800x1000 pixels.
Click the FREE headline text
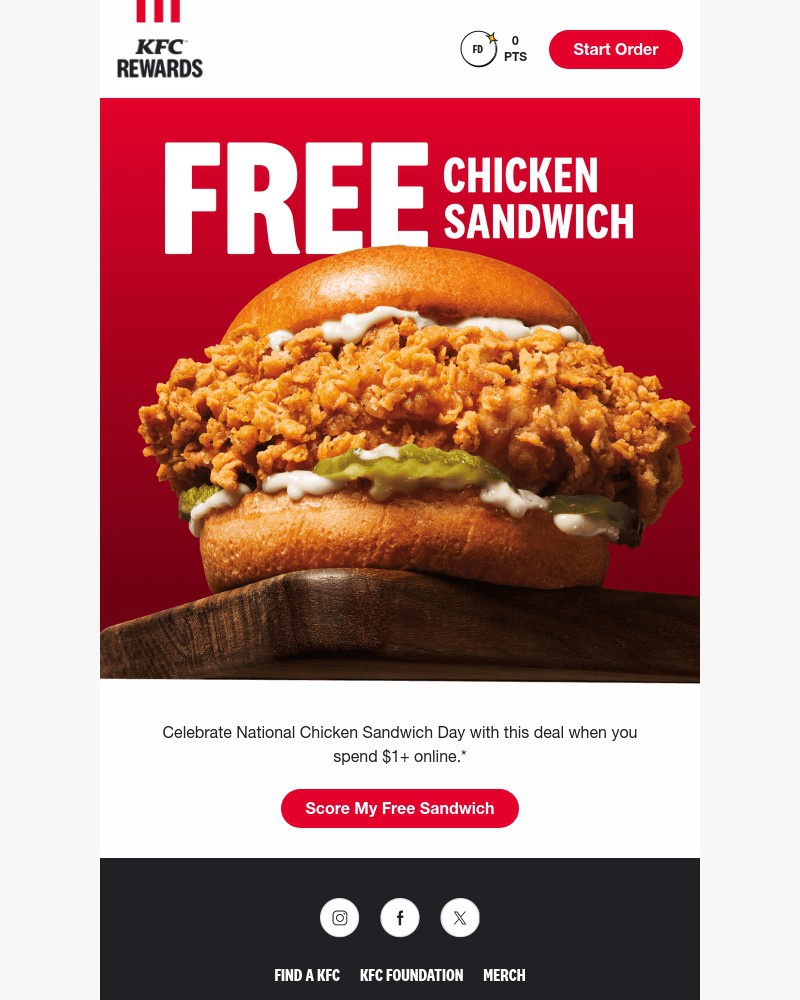pos(296,197)
